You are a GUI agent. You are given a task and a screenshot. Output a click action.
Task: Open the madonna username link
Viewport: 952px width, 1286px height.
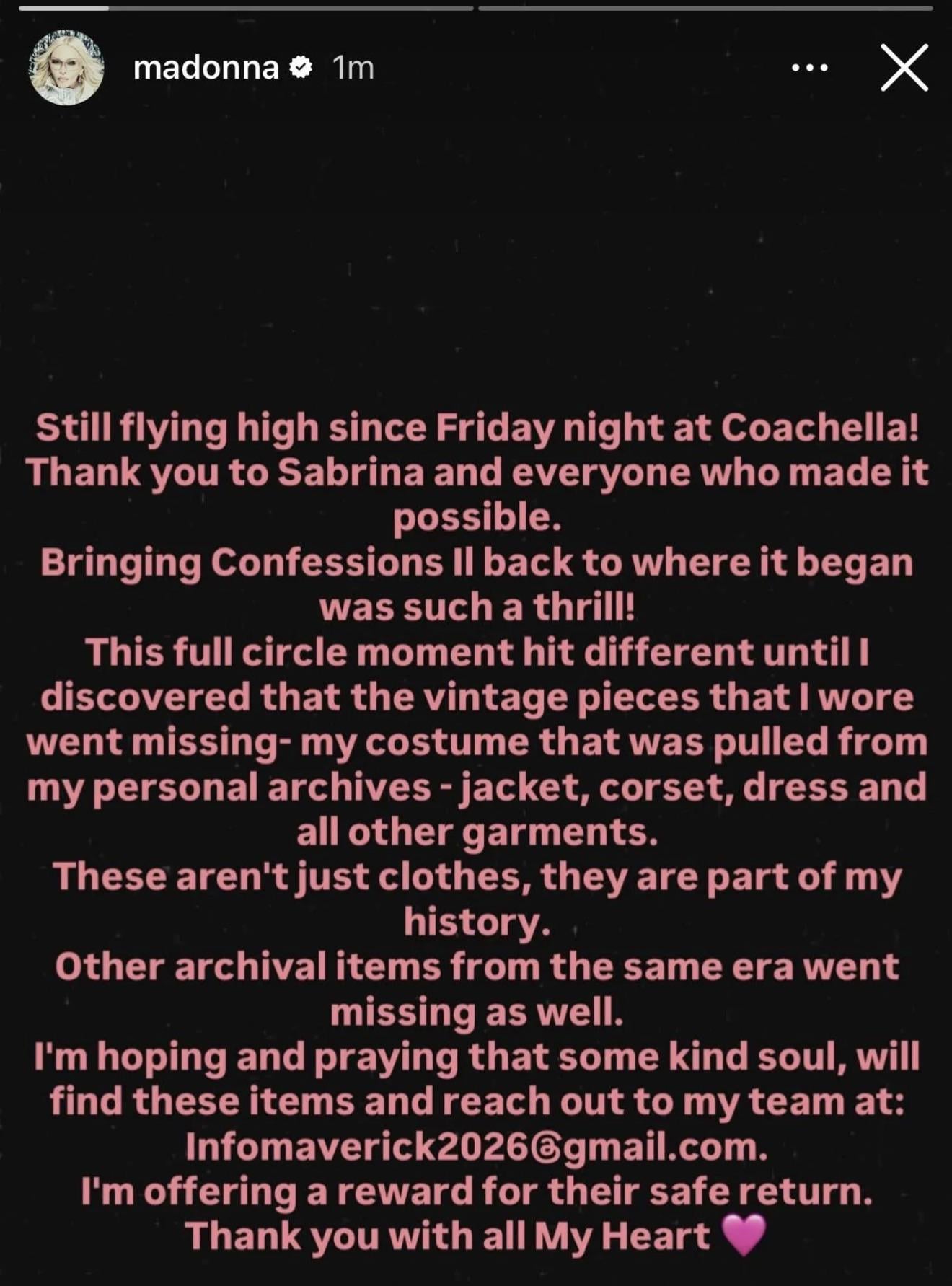point(206,68)
